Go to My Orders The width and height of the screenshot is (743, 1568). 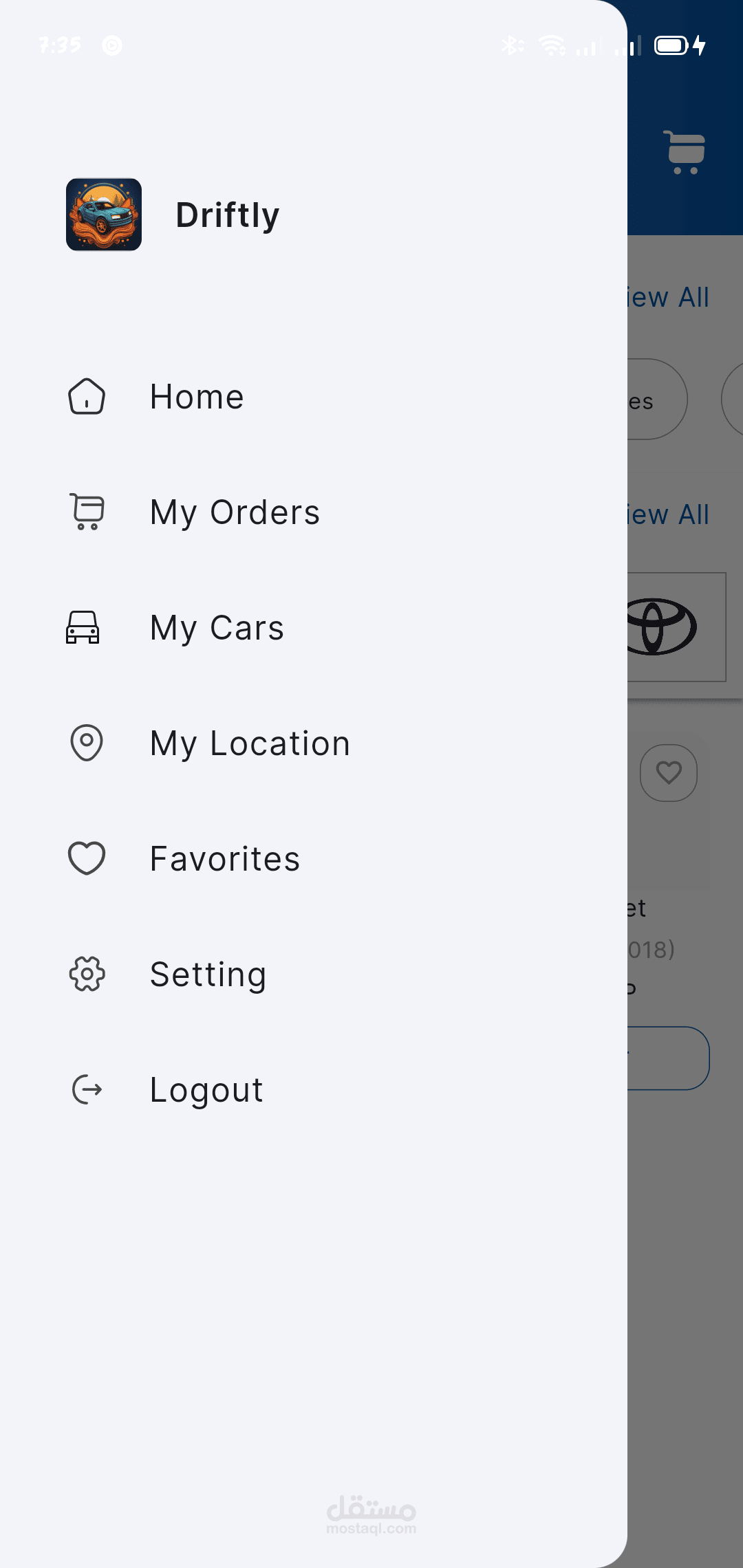pyautogui.click(x=234, y=512)
